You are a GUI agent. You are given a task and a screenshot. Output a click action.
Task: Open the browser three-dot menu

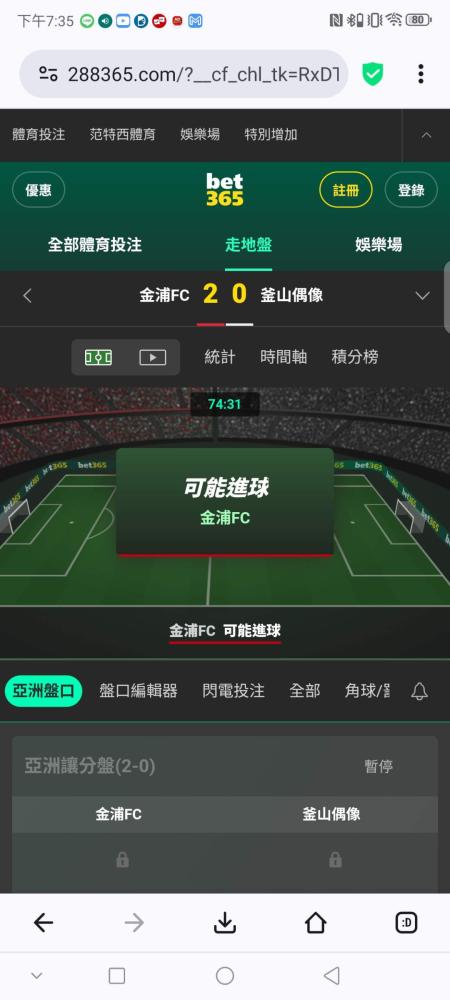421,74
